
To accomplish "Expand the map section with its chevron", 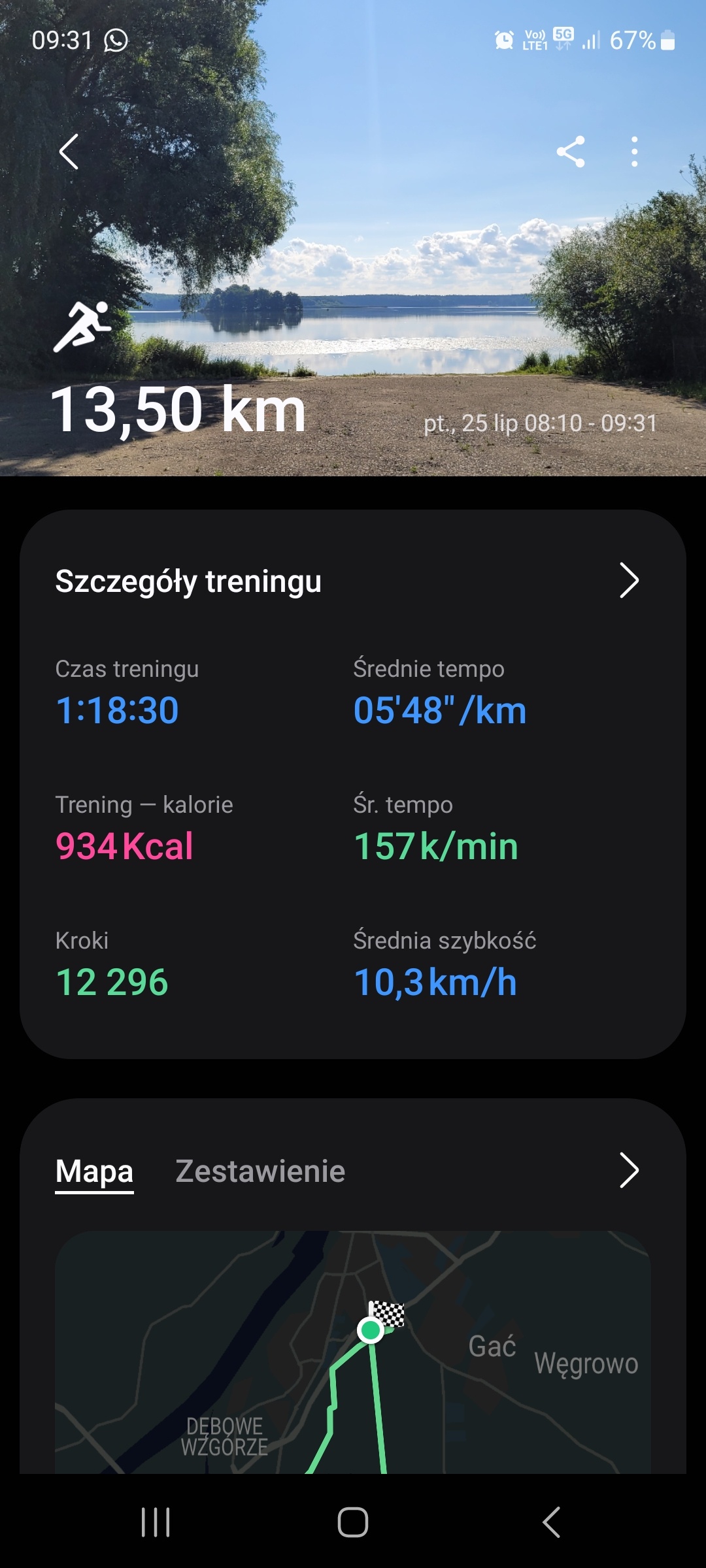I will pyautogui.click(x=628, y=1170).
